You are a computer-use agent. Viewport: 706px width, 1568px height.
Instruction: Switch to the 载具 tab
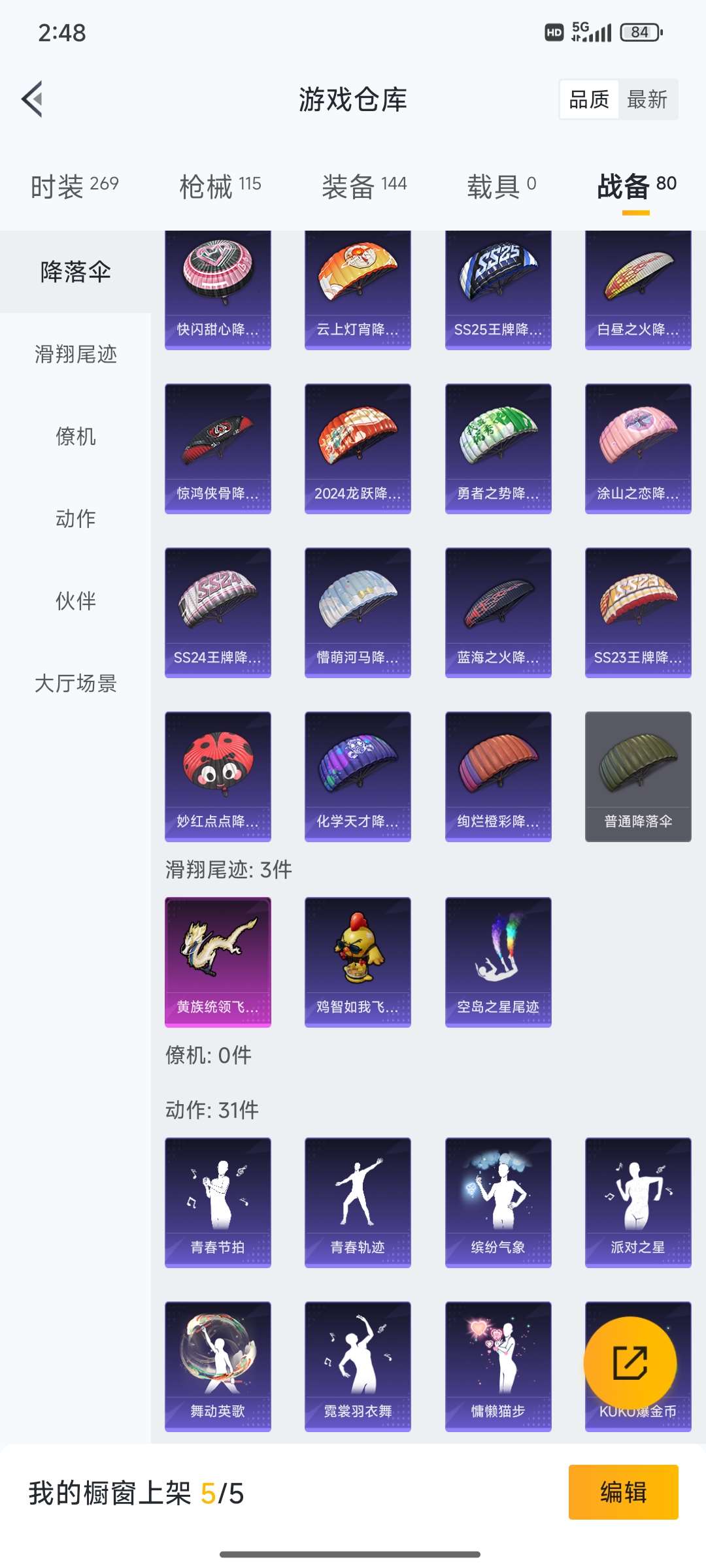tap(501, 186)
